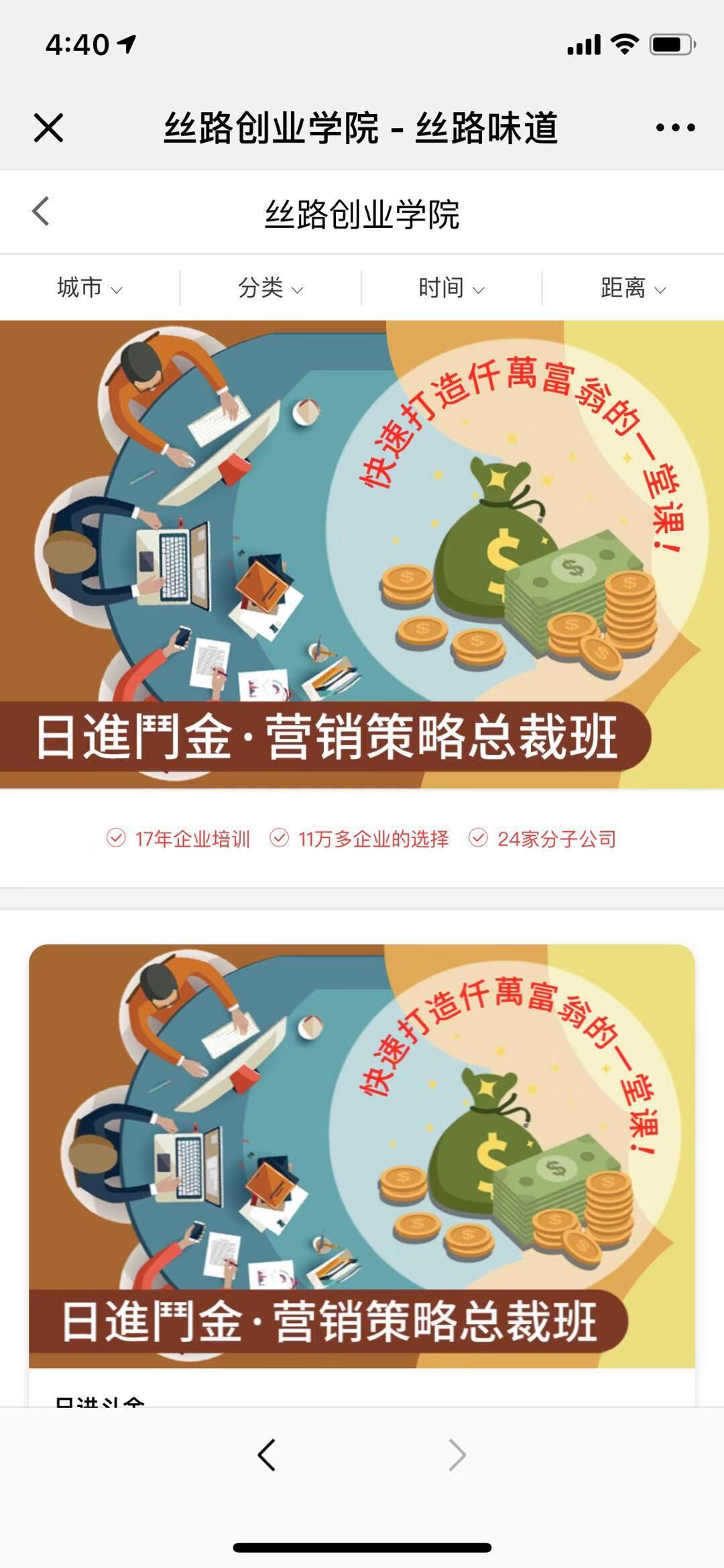The image size is (724, 1568).
Task: Expand the 分类 filter dropdown
Action: click(x=271, y=288)
